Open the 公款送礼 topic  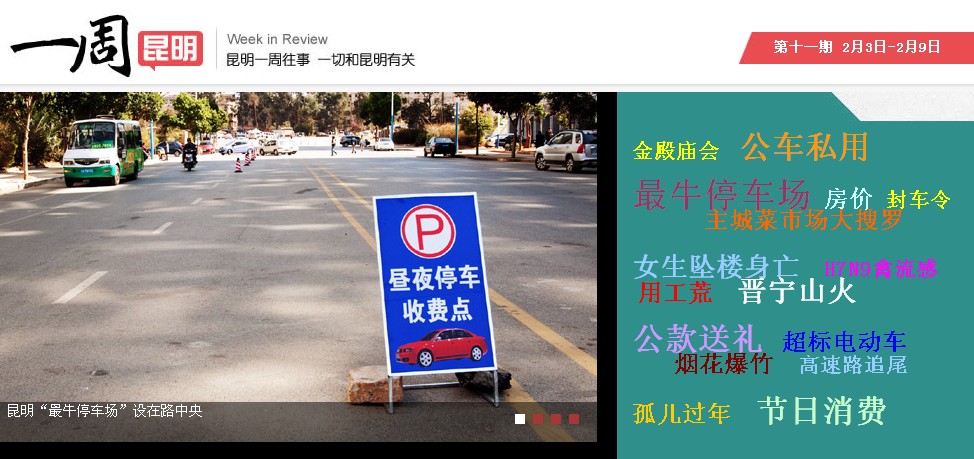tap(698, 338)
